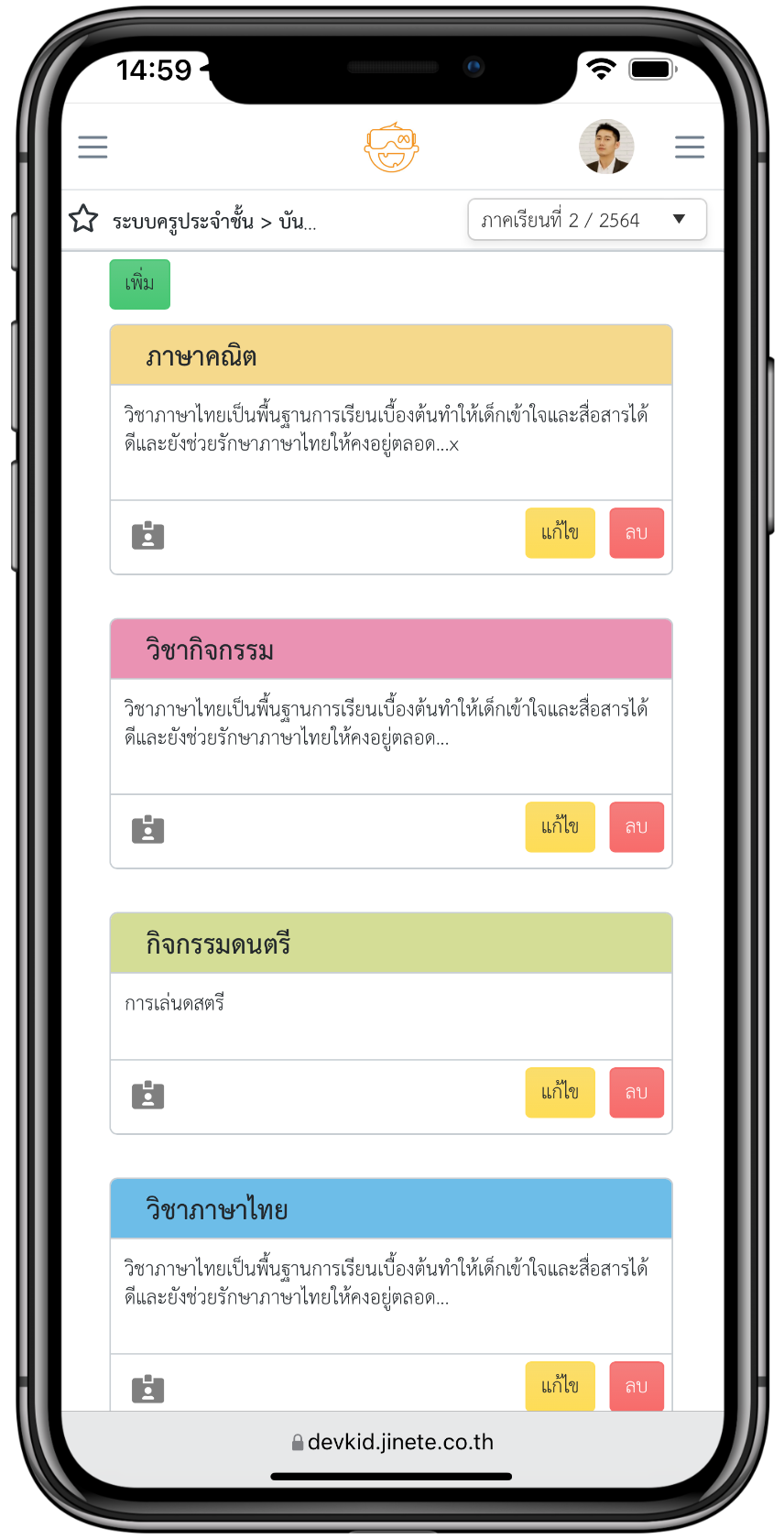Image resolution: width=784 pixels, height=1539 pixels.
Task: Edit the วิชาภาษาไทย card with แก้ไข
Action: [x=560, y=1386]
